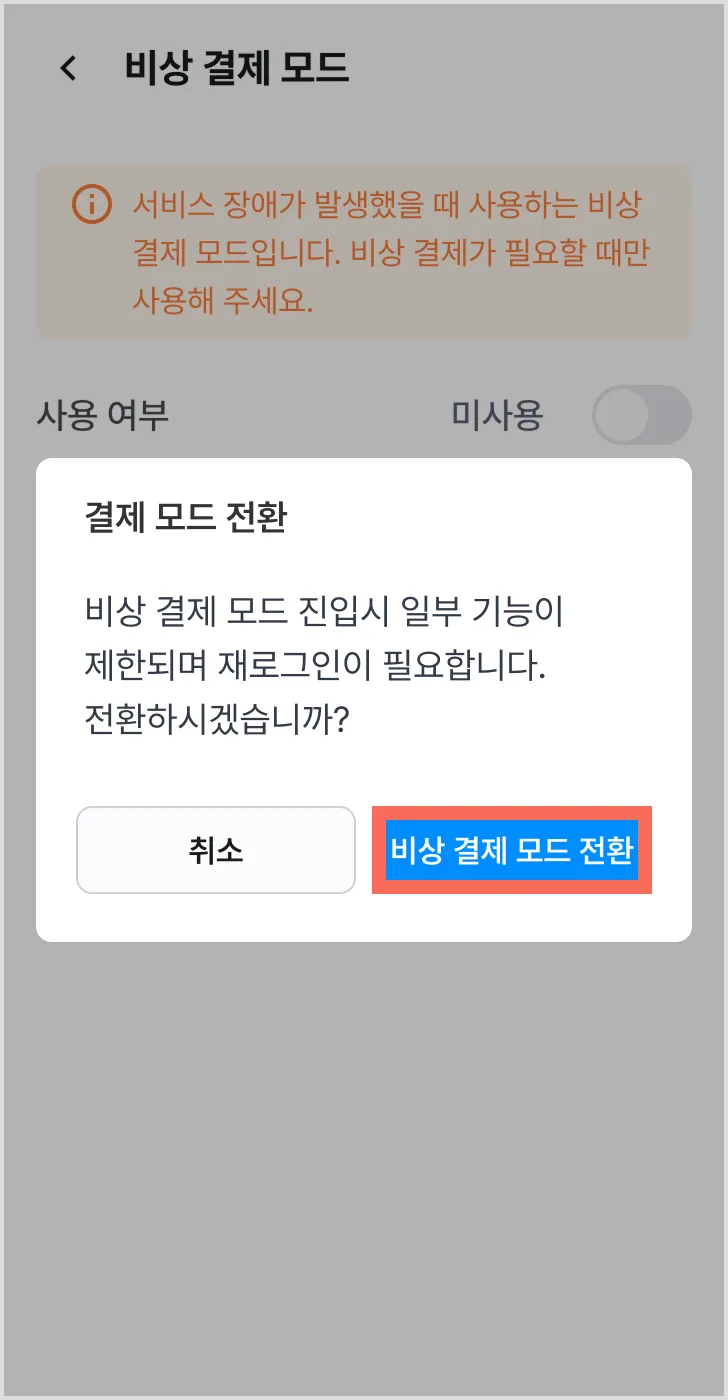This screenshot has height=1400, width=728.
Task: Tap 취소 to cancel the mode switch
Action: pos(216,850)
